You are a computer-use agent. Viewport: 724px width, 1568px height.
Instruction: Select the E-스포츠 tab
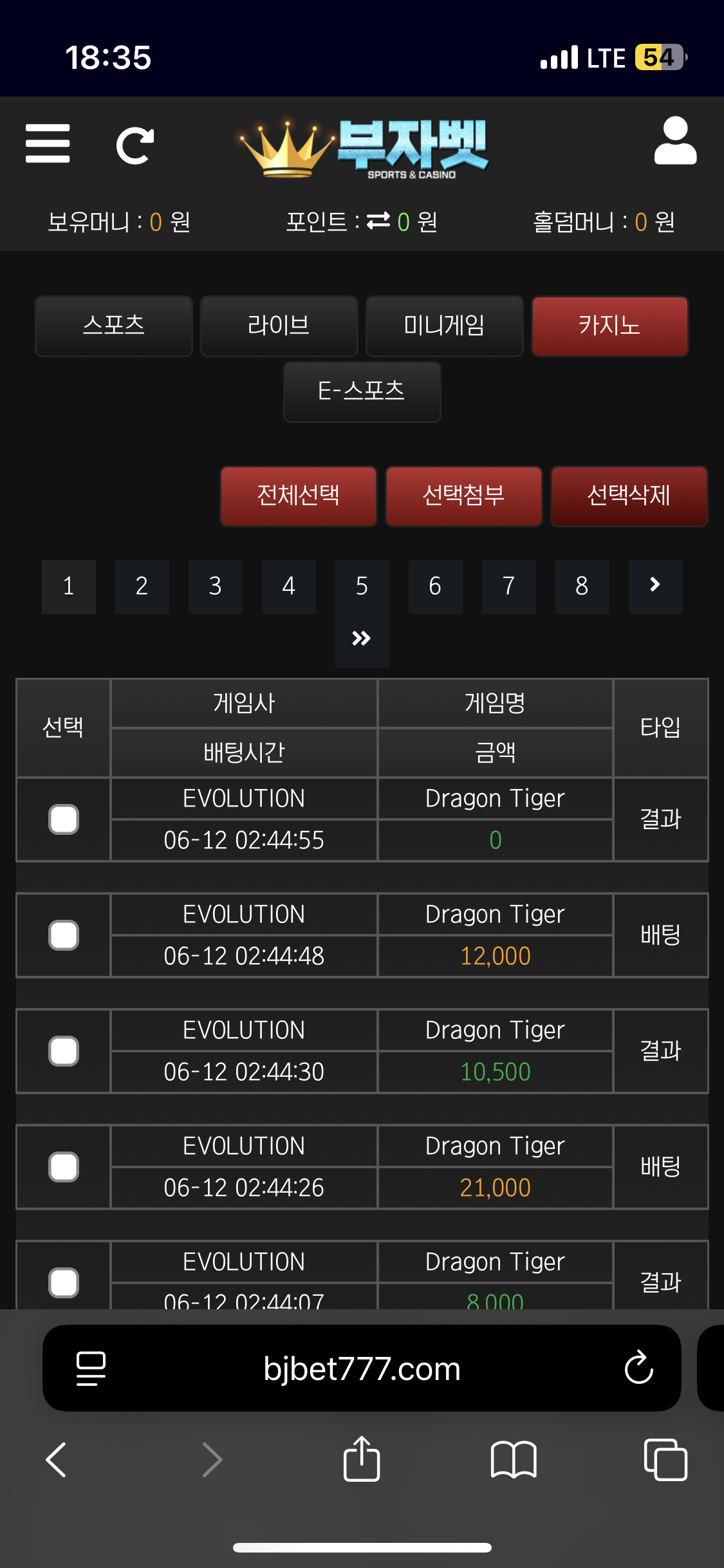362,391
